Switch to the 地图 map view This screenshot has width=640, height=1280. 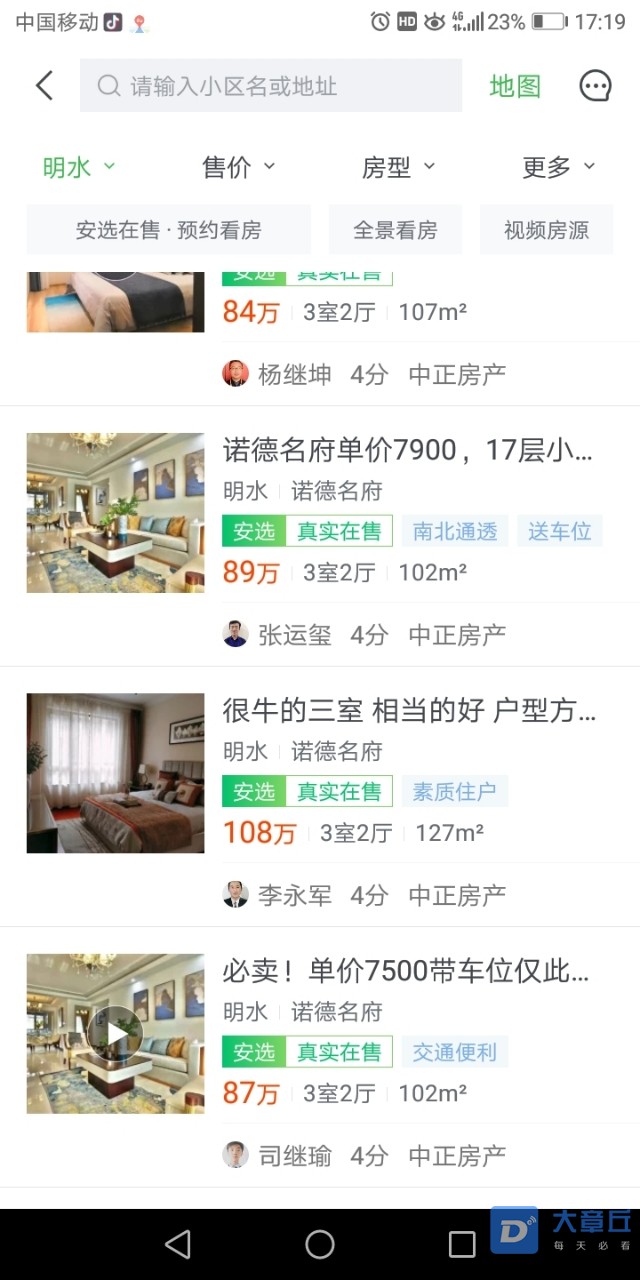pyautogui.click(x=514, y=86)
